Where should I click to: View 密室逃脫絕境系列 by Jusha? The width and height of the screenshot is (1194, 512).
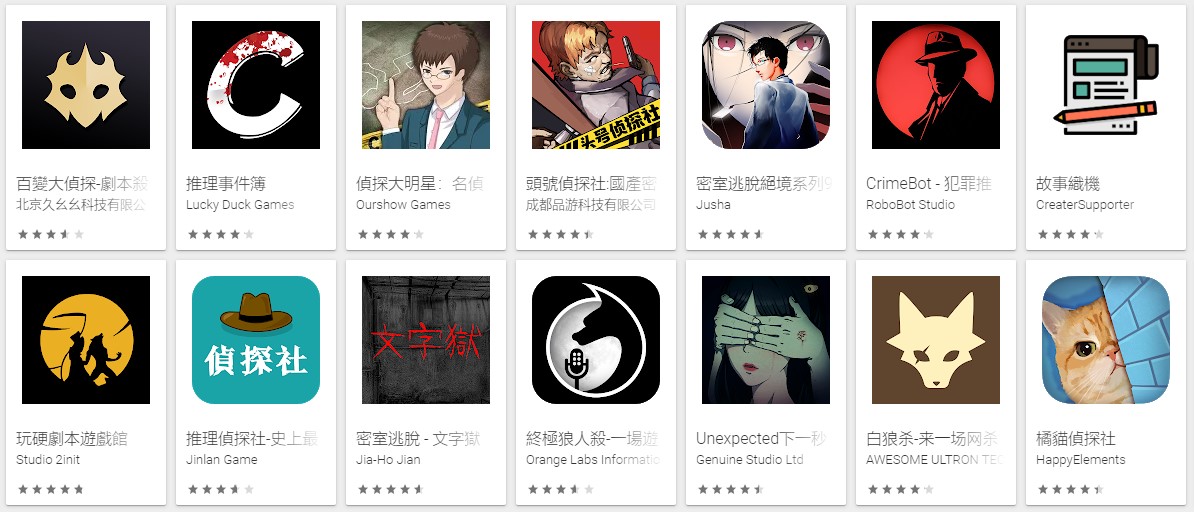[765, 85]
